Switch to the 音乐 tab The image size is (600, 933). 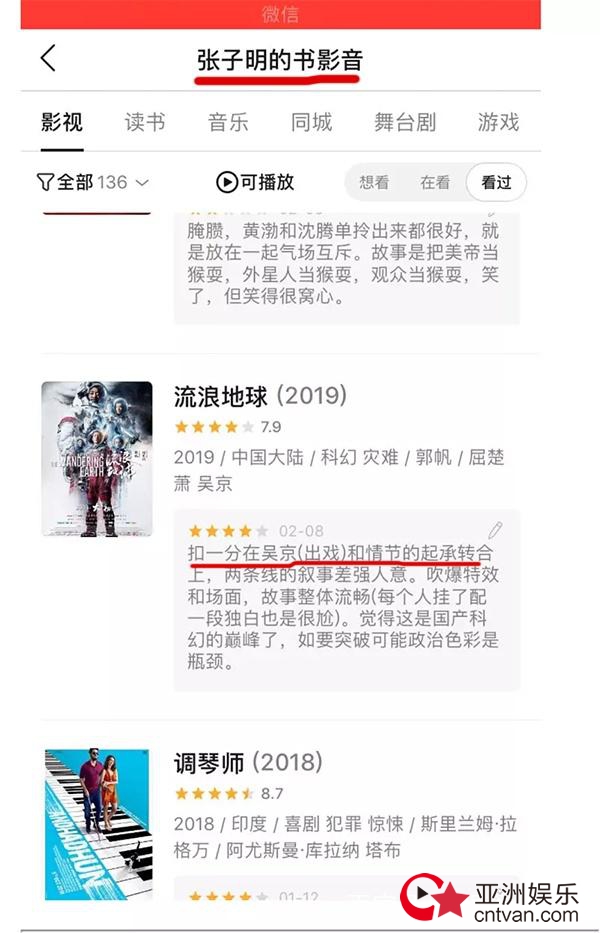(228, 123)
